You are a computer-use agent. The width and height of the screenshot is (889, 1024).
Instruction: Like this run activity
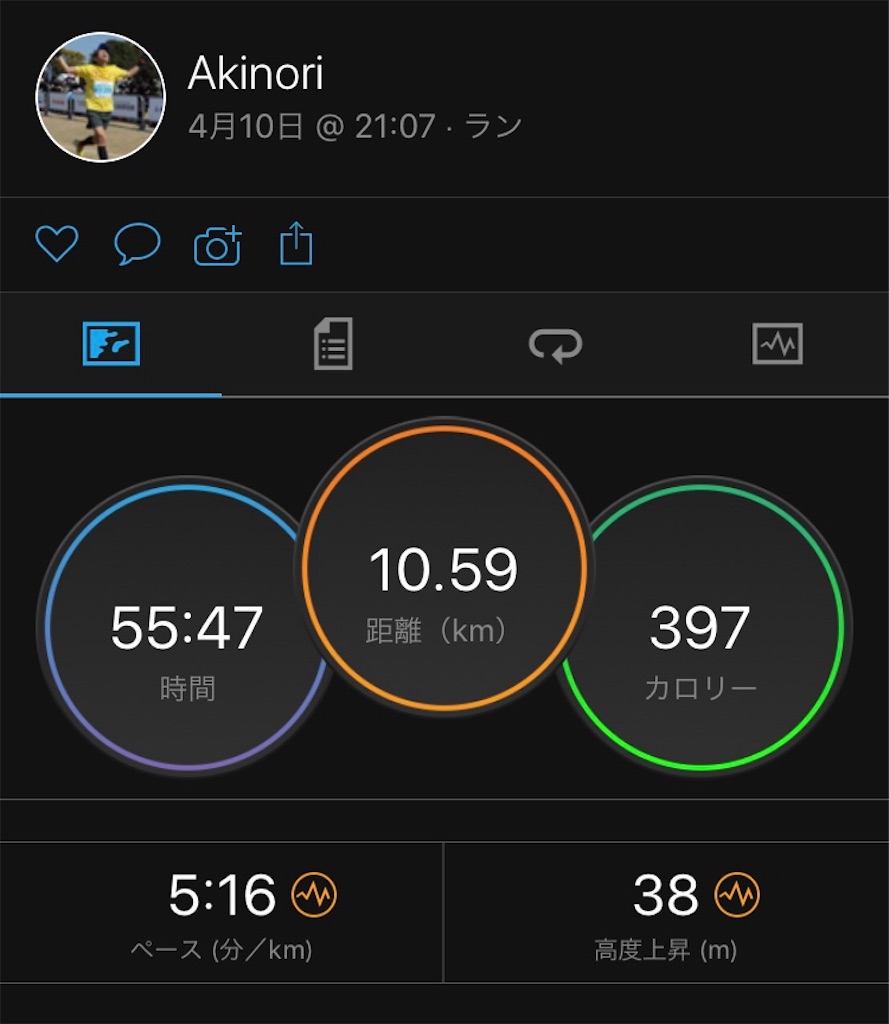pyautogui.click(x=56, y=244)
